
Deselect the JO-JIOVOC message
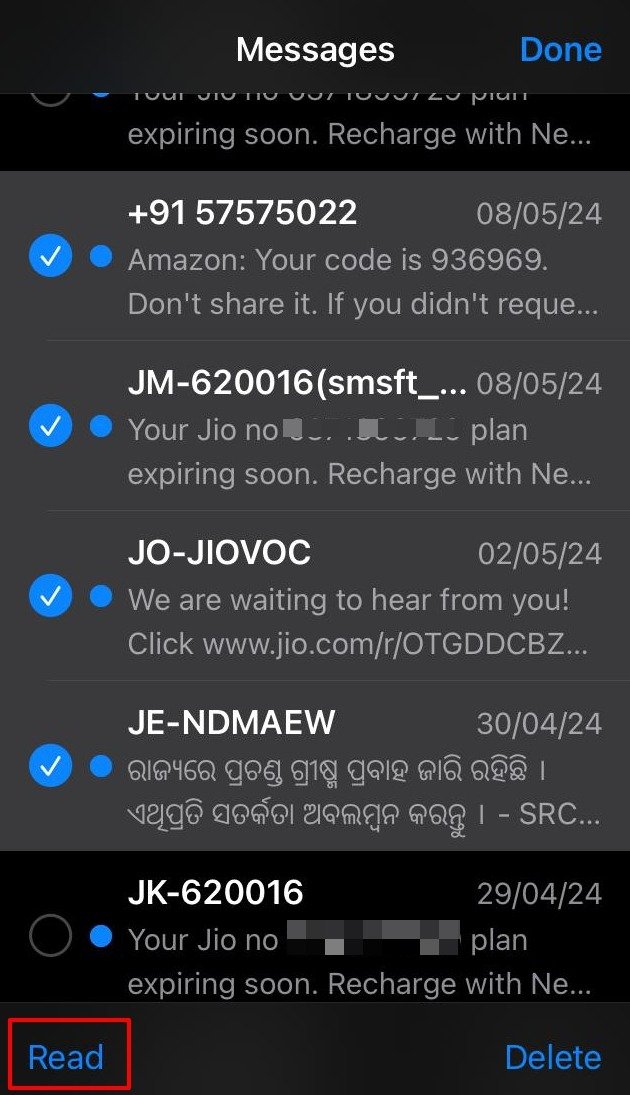[x=50, y=596]
